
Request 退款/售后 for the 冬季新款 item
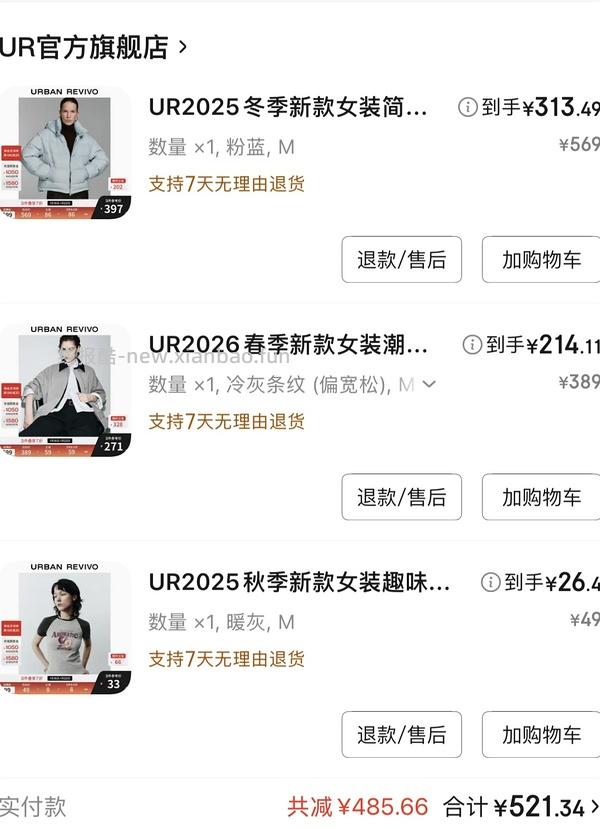click(401, 260)
